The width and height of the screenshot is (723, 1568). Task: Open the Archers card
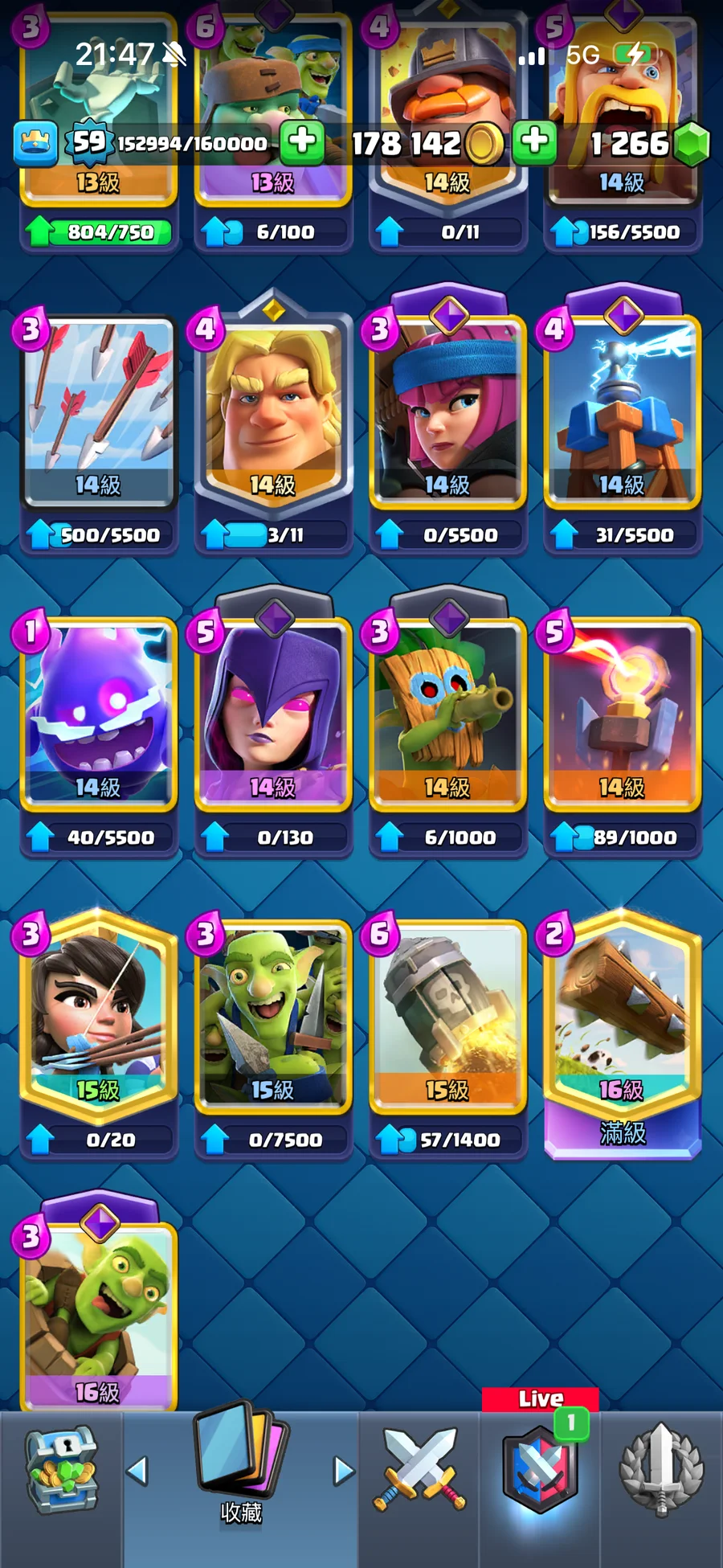click(x=447, y=410)
